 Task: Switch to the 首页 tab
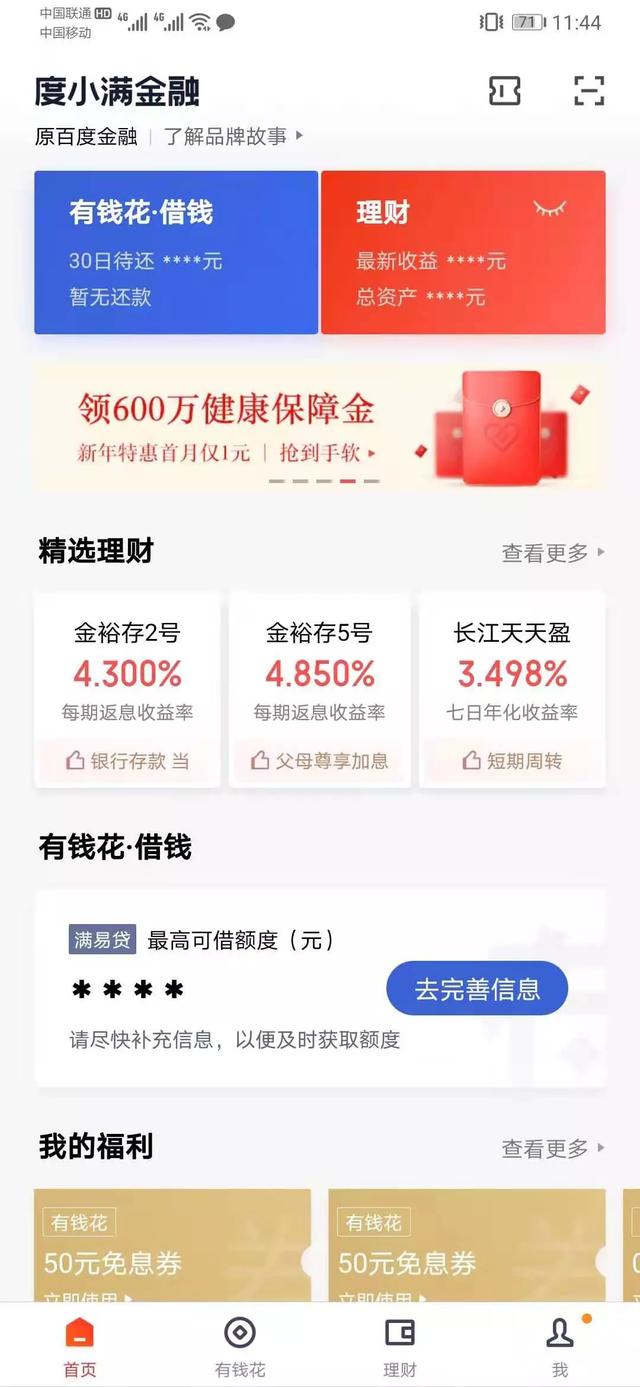point(80,1347)
